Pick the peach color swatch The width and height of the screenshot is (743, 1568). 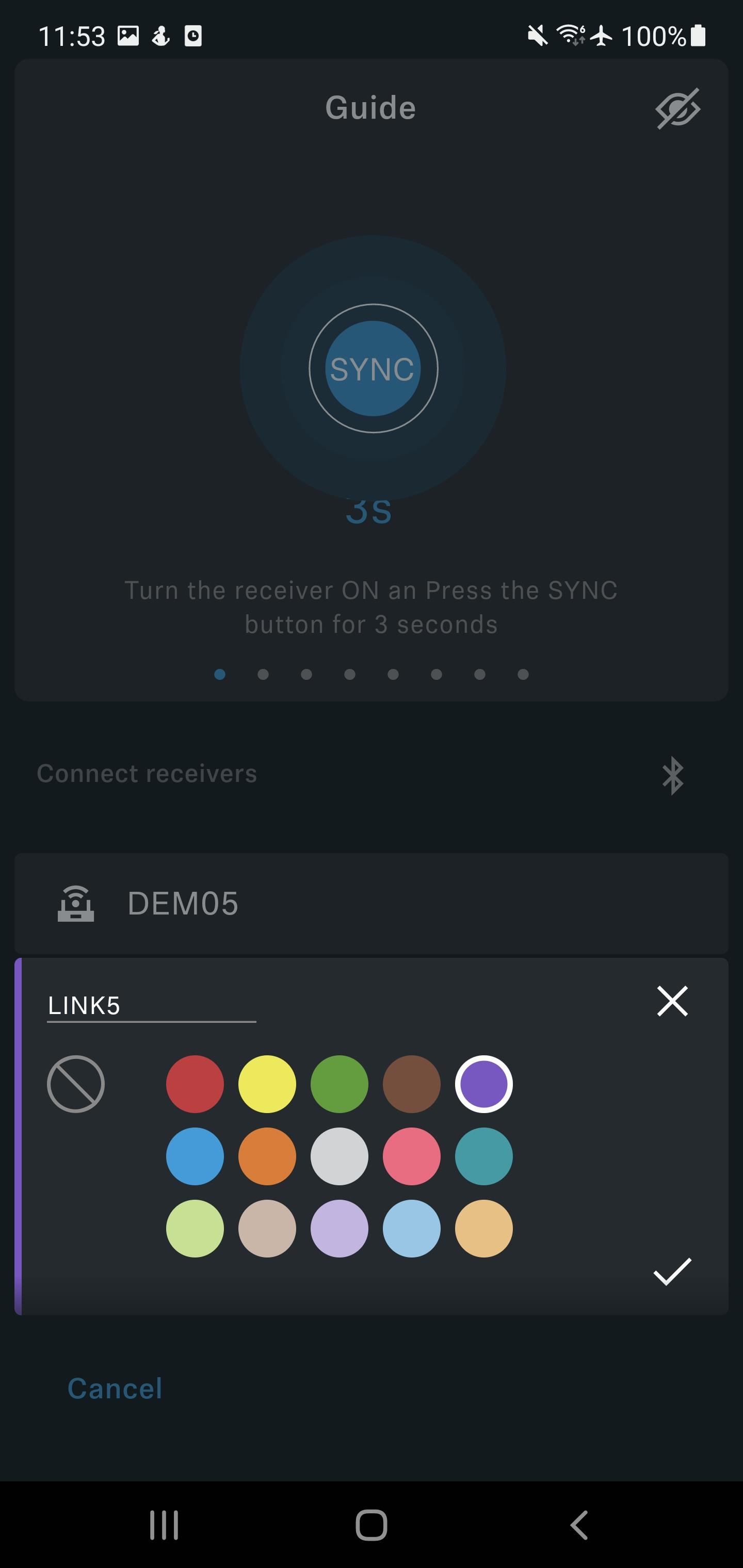(483, 1228)
